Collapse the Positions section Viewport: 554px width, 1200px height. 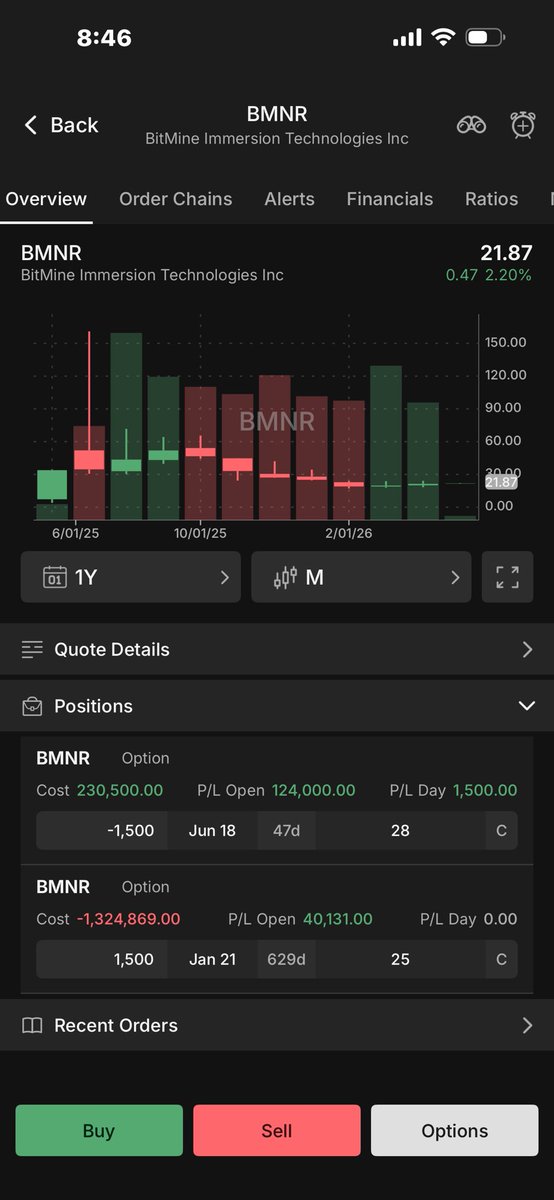coord(527,706)
